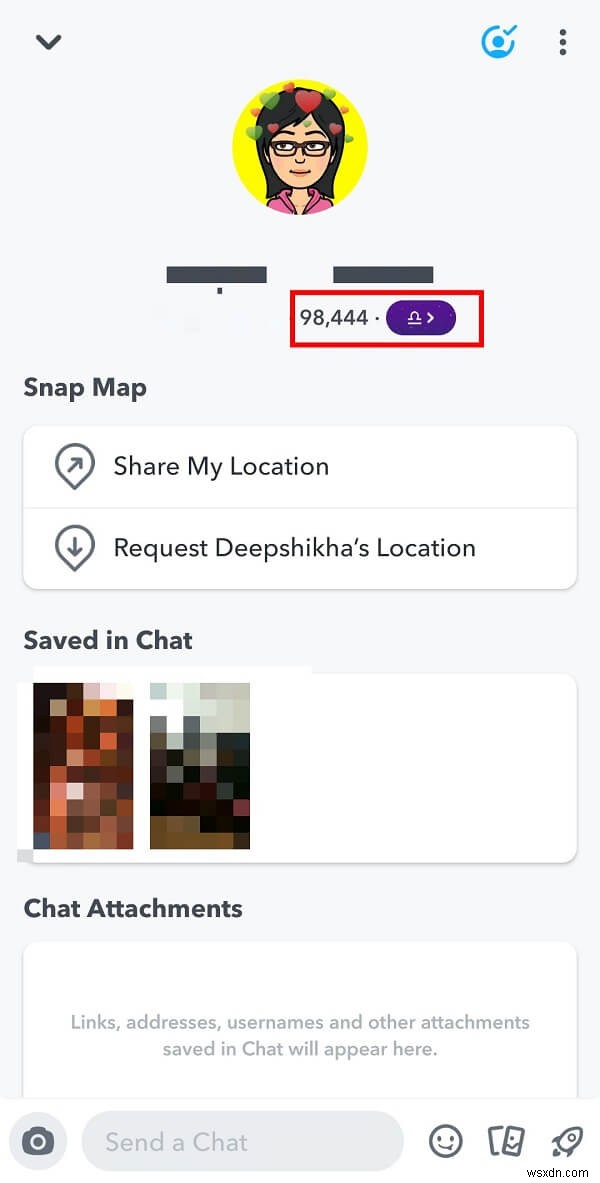Viewport: 600px width, 1183px height.
Task: Open the first saved chat photo
Action: (83, 765)
